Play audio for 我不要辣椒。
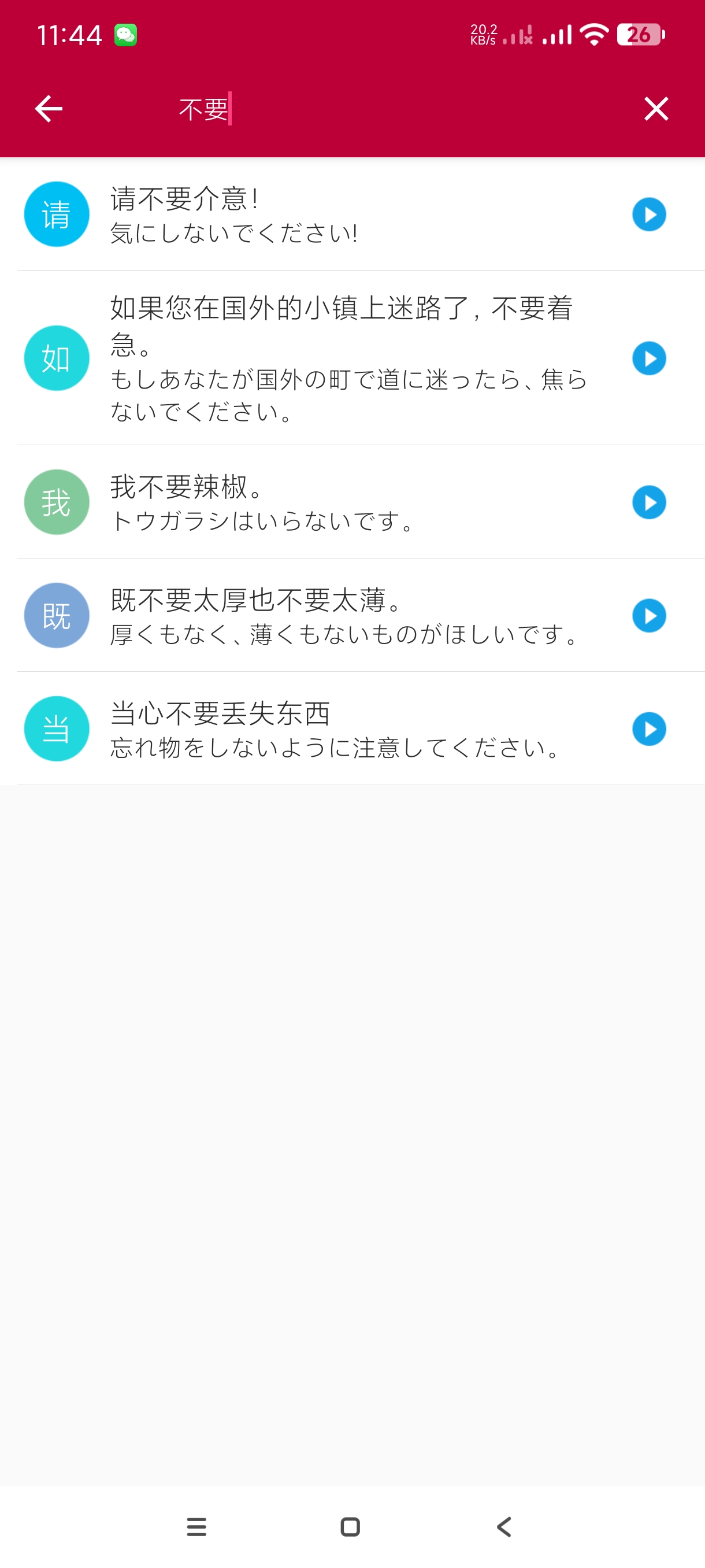Screen dimensions: 705x1568 (648, 503)
